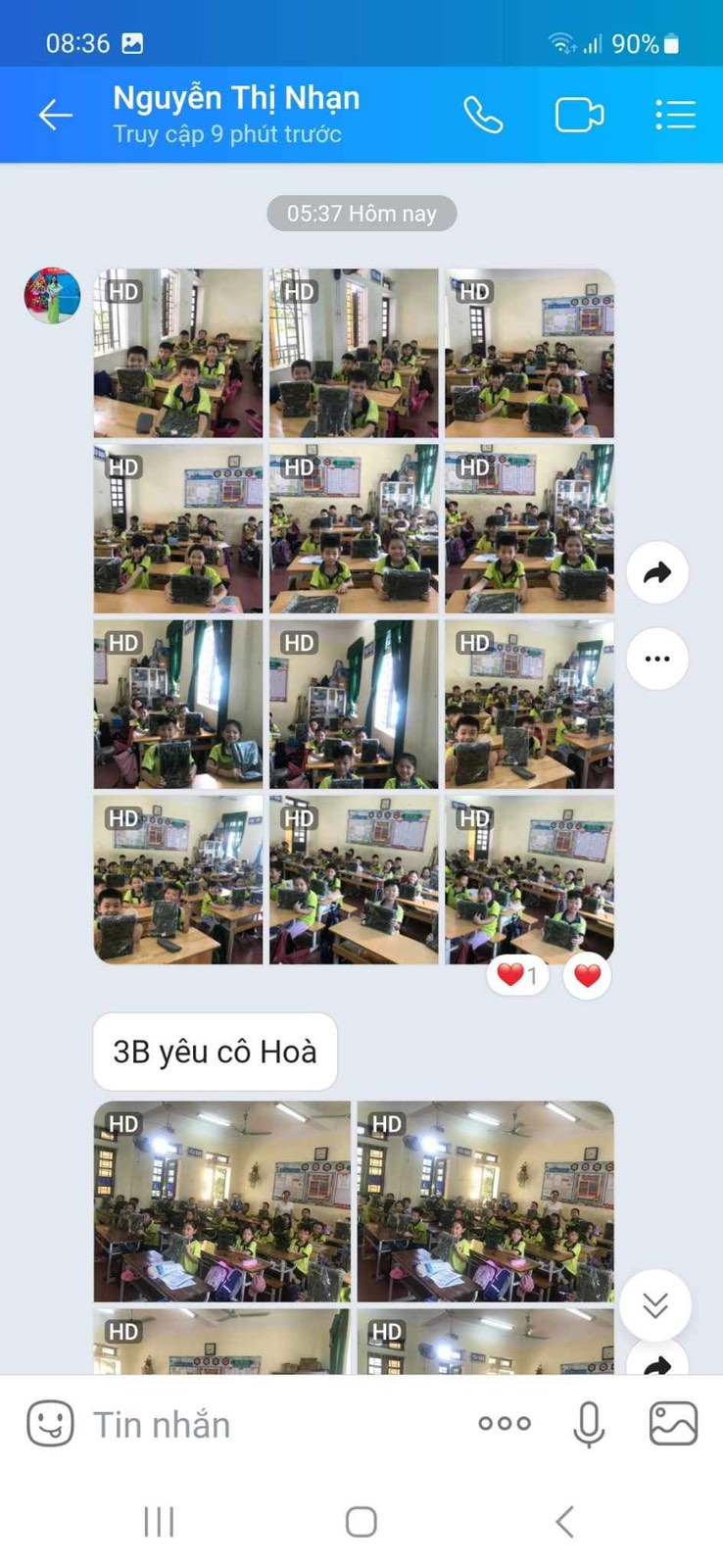Open the first photo in the album

click(178, 353)
